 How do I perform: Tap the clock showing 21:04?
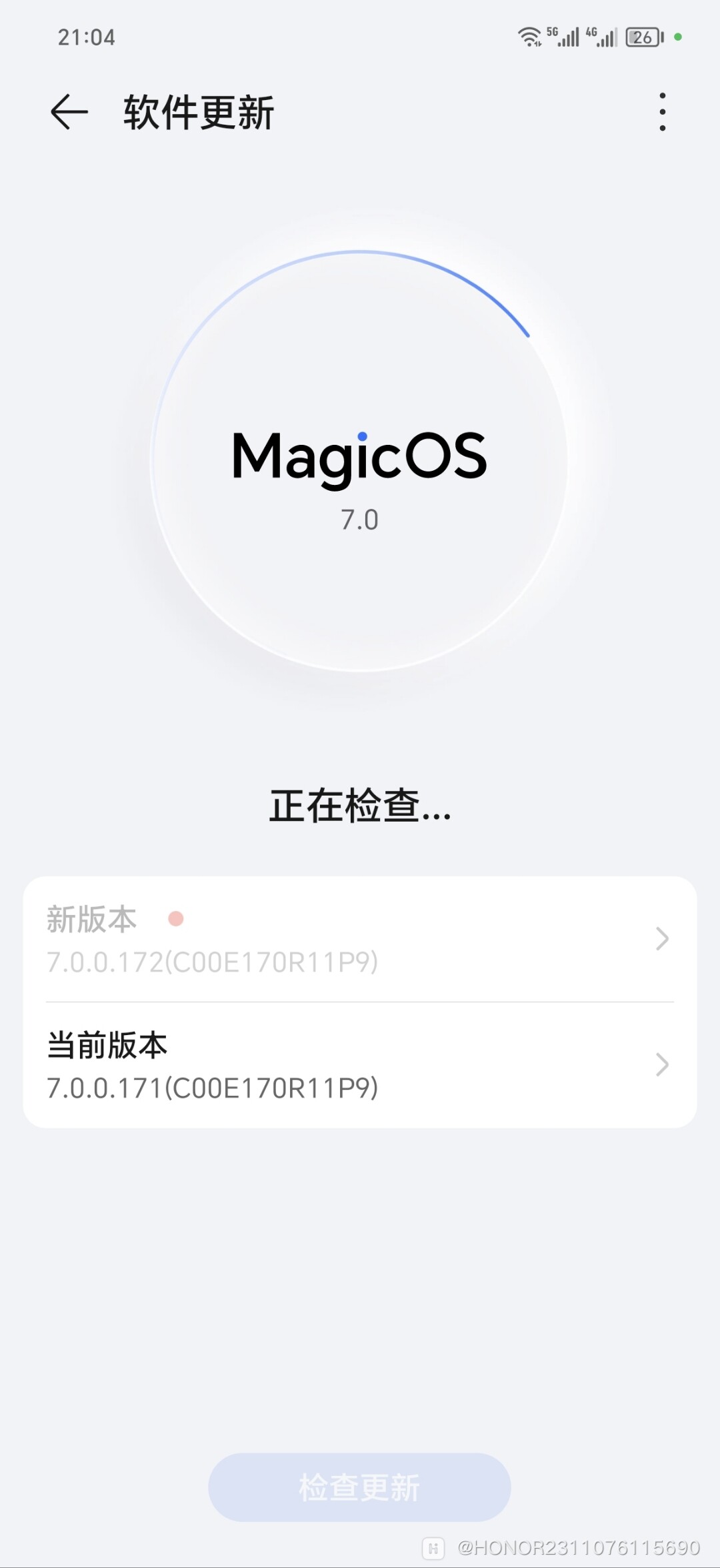click(x=85, y=38)
